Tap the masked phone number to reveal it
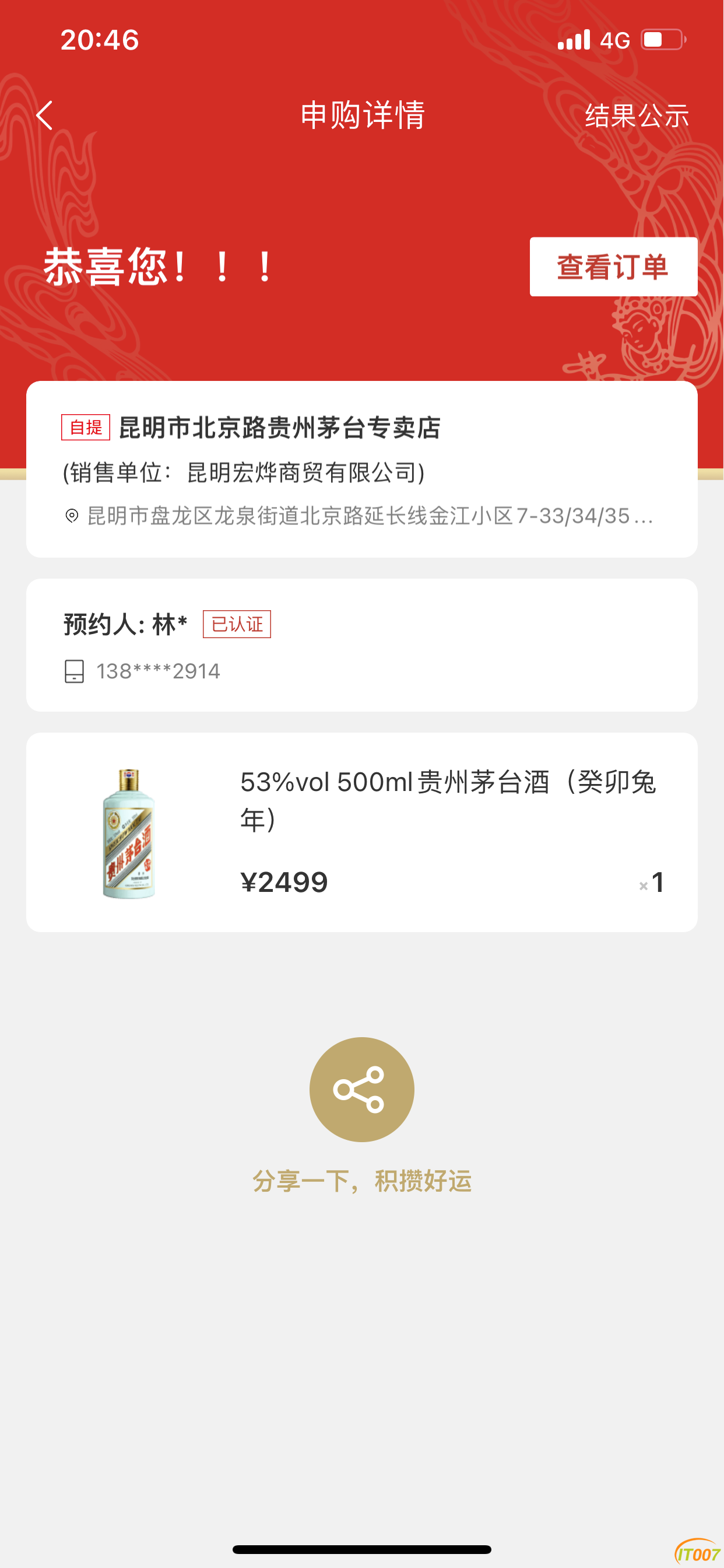724x1568 pixels. [158, 671]
